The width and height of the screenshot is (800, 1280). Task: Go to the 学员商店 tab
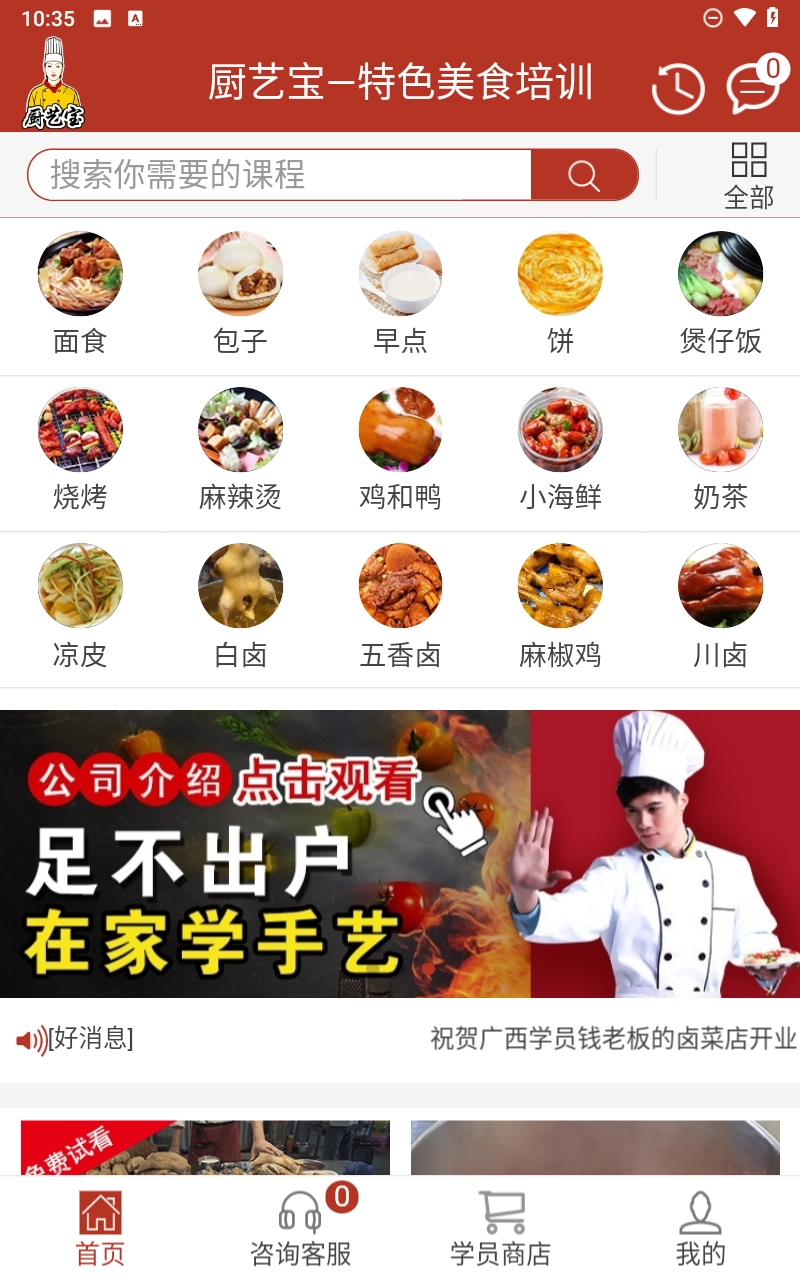(500, 1229)
